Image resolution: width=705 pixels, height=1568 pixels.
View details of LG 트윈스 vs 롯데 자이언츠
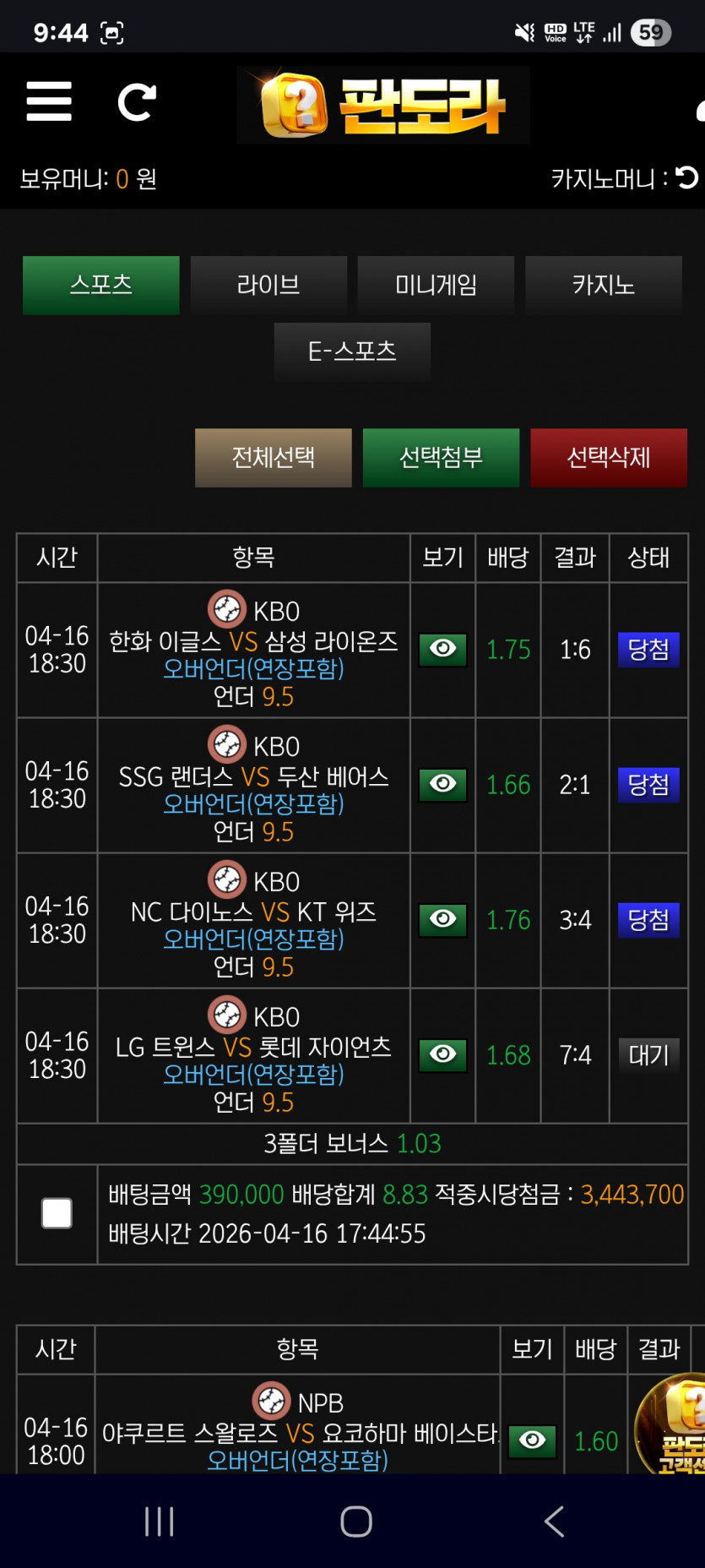pyautogui.click(x=443, y=1055)
